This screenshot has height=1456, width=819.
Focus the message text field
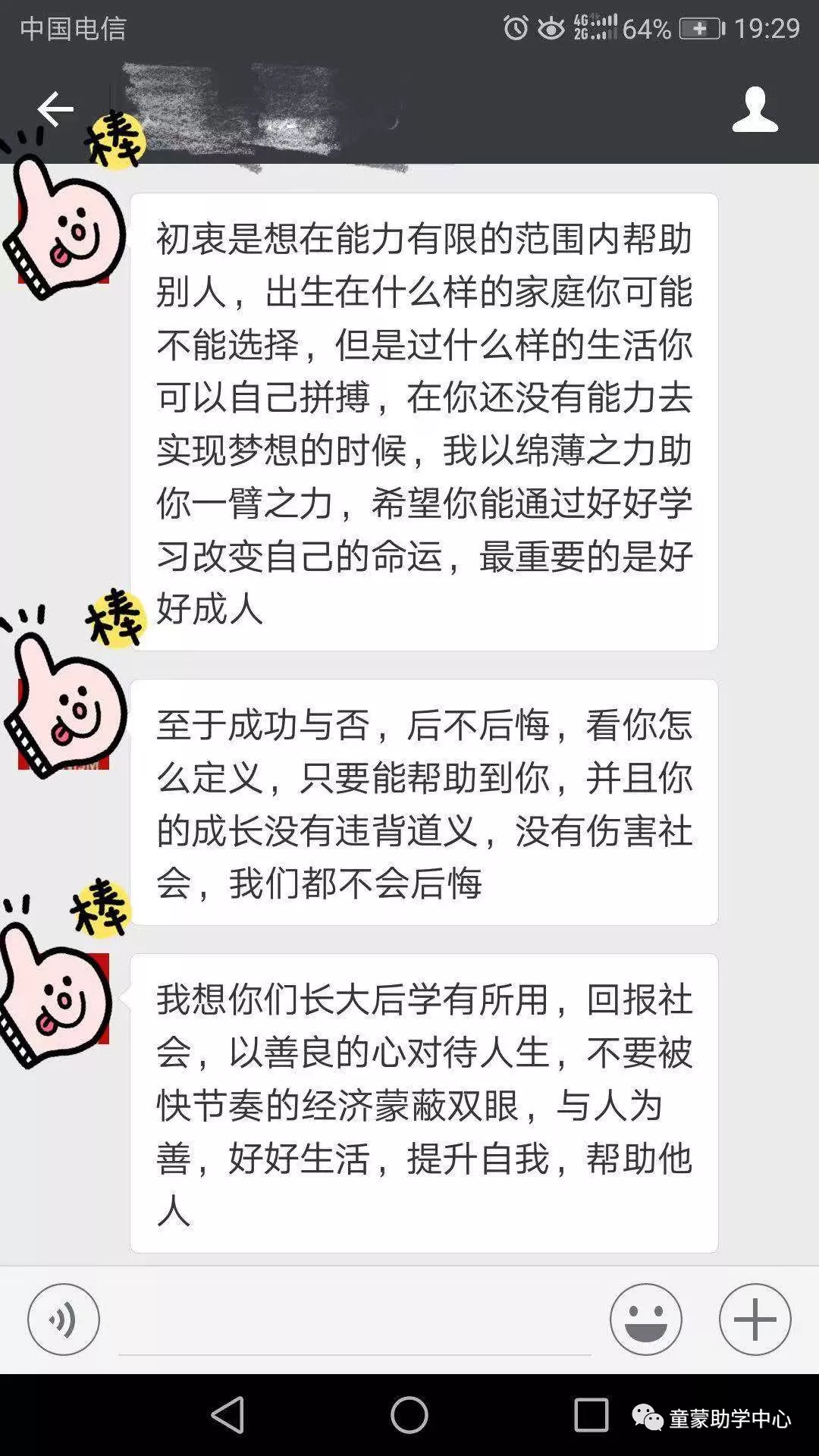click(x=354, y=1323)
